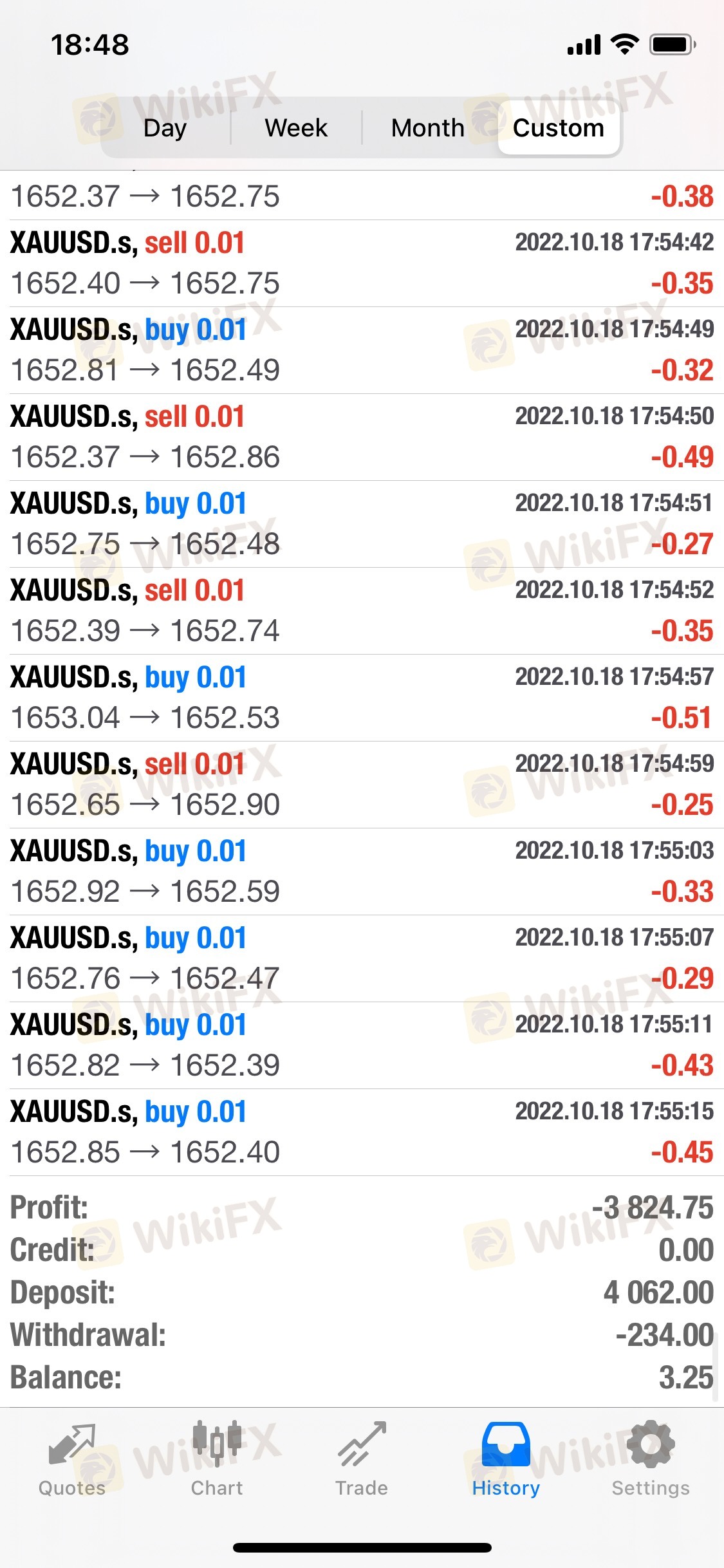Viewport: 724px width, 1568px height.
Task: Open the sell trade closed at 17:54:59
Action: point(362,785)
